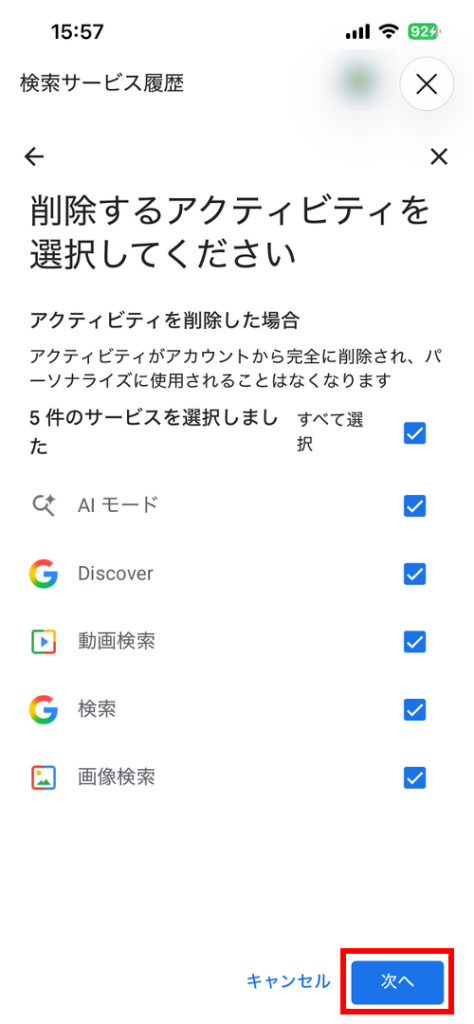Close the 検索サービス履歴 sheet with the round X

pos(426,84)
